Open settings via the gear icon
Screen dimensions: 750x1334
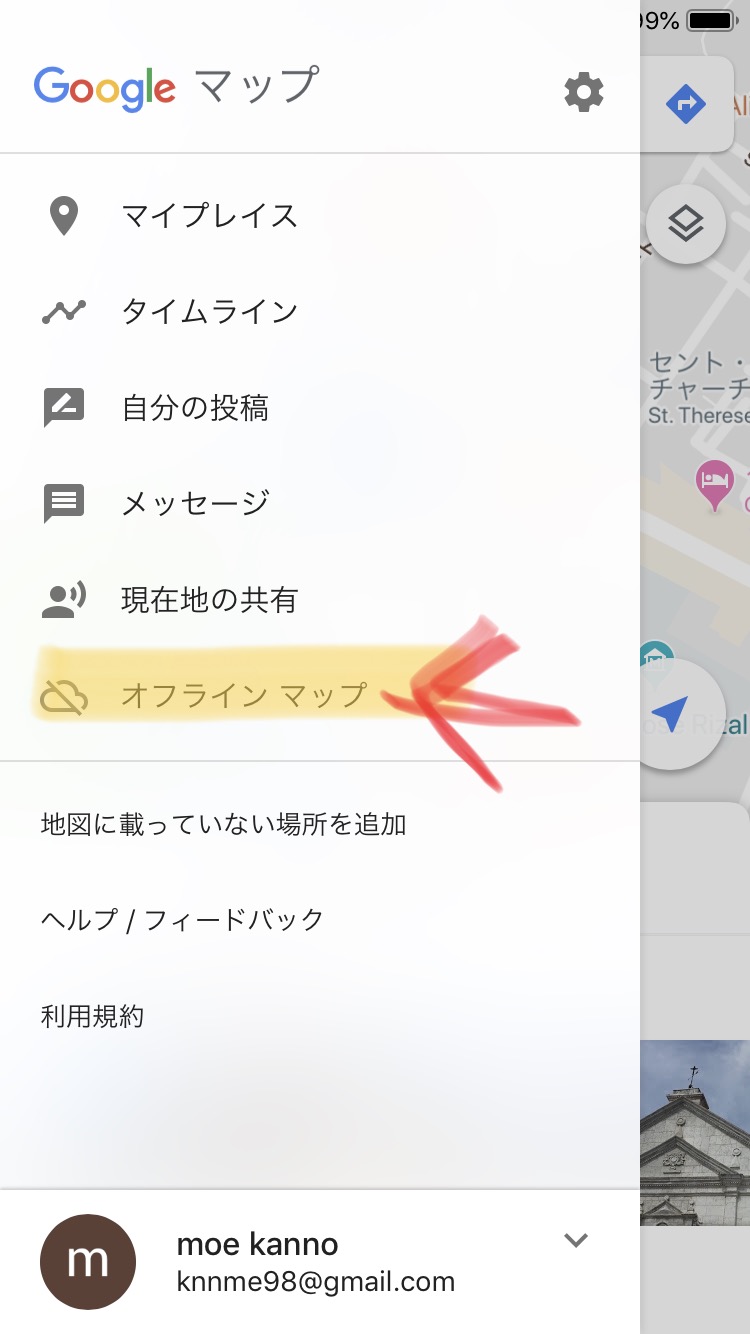[584, 93]
